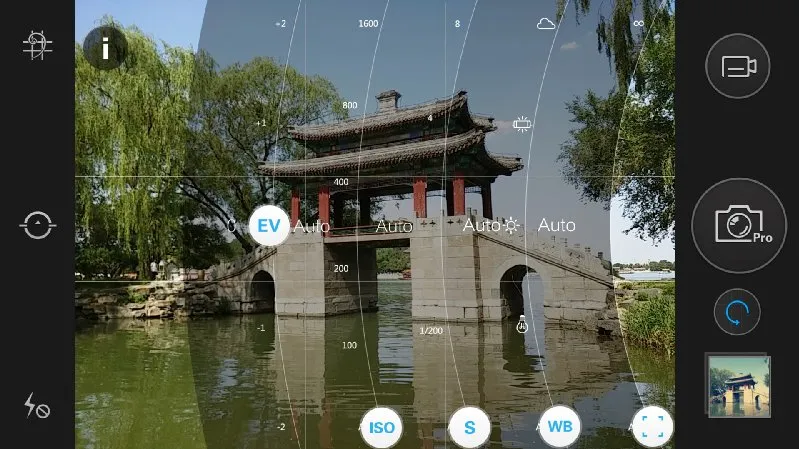Image resolution: width=799 pixels, height=449 pixels.
Task: Set ISO to 800
Action: (350, 105)
